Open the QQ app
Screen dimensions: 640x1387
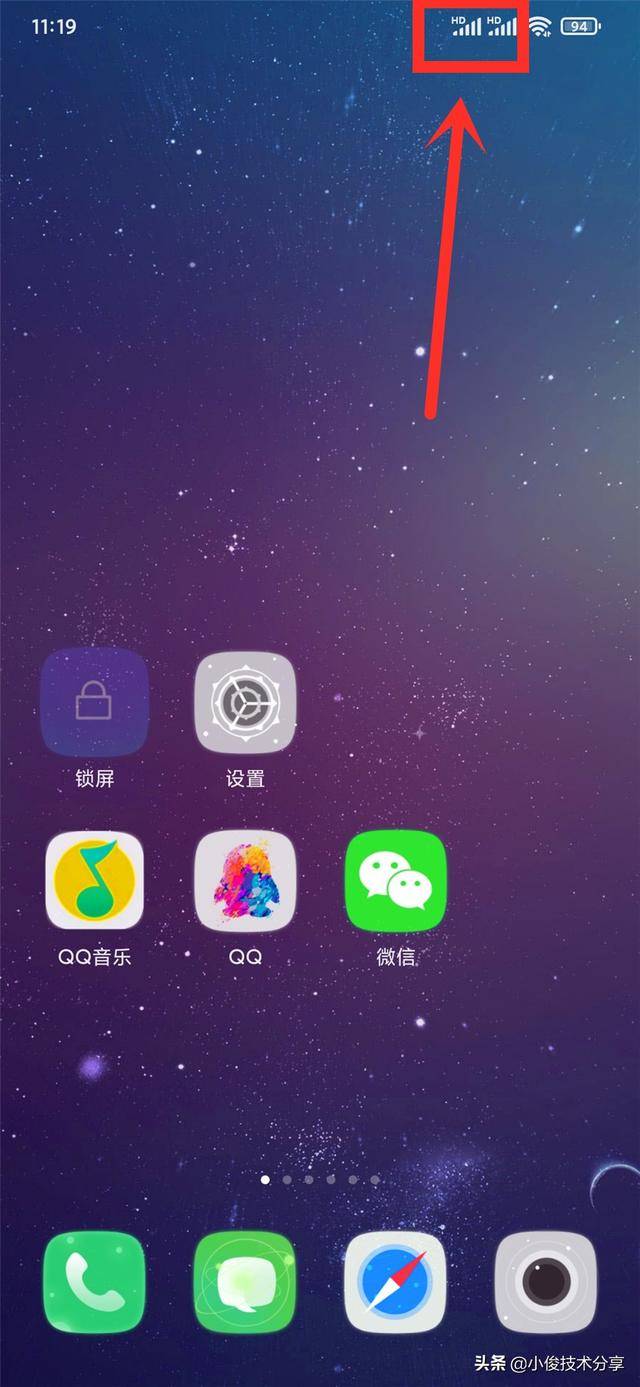[x=245, y=880]
